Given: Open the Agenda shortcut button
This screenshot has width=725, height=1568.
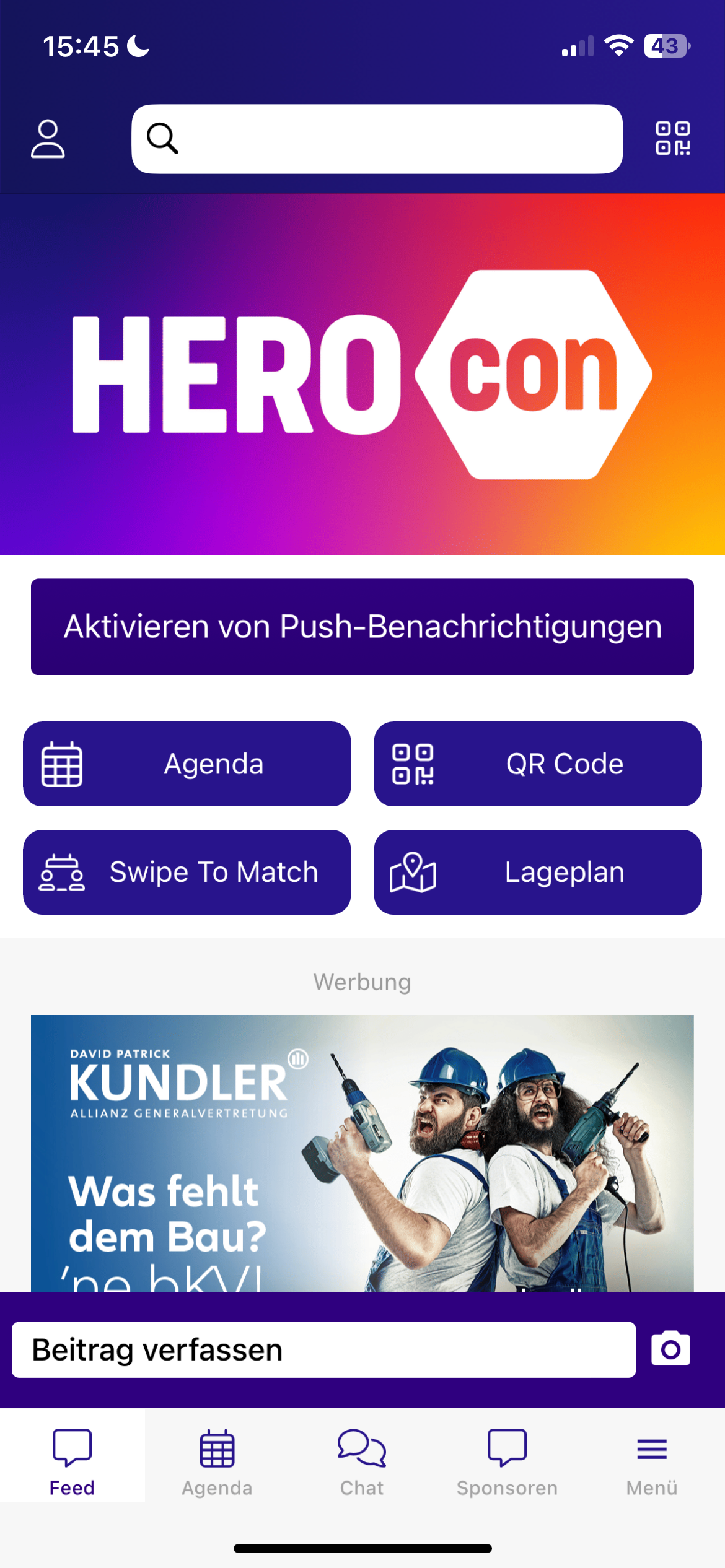Looking at the screenshot, I should [187, 764].
